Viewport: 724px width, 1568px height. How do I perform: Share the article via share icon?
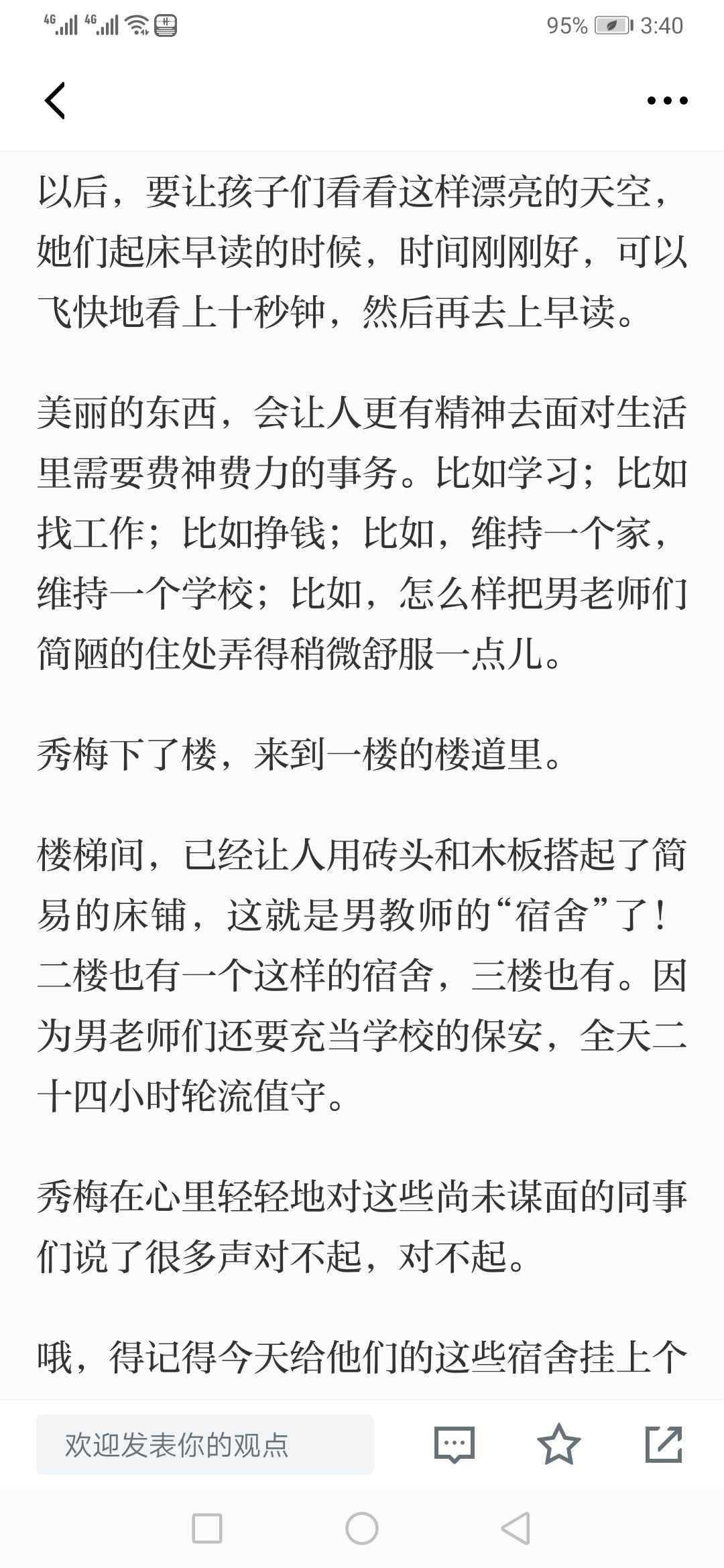pyautogui.click(x=664, y=1445)
